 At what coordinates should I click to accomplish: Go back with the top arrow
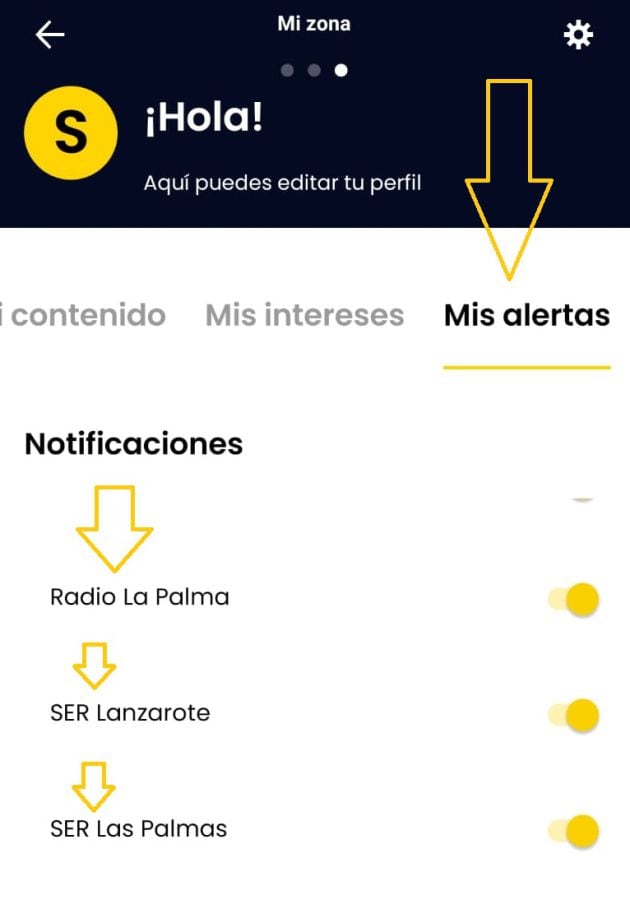[50, 35]
